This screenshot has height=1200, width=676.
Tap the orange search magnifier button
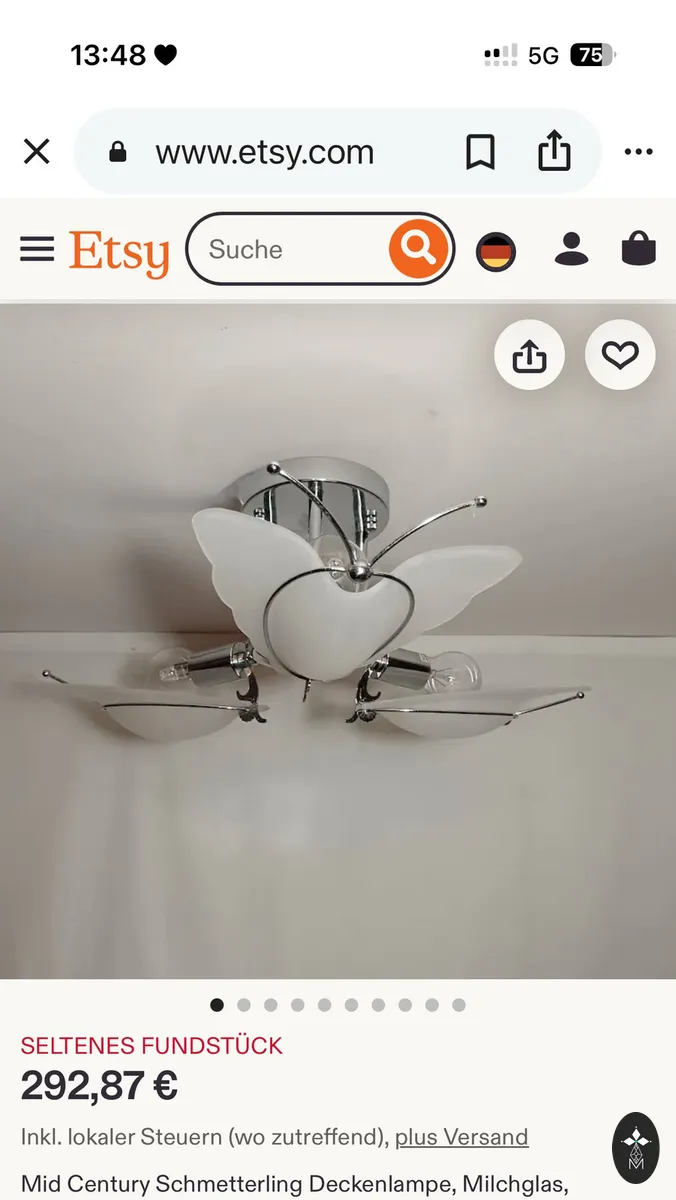pos(419,249)
